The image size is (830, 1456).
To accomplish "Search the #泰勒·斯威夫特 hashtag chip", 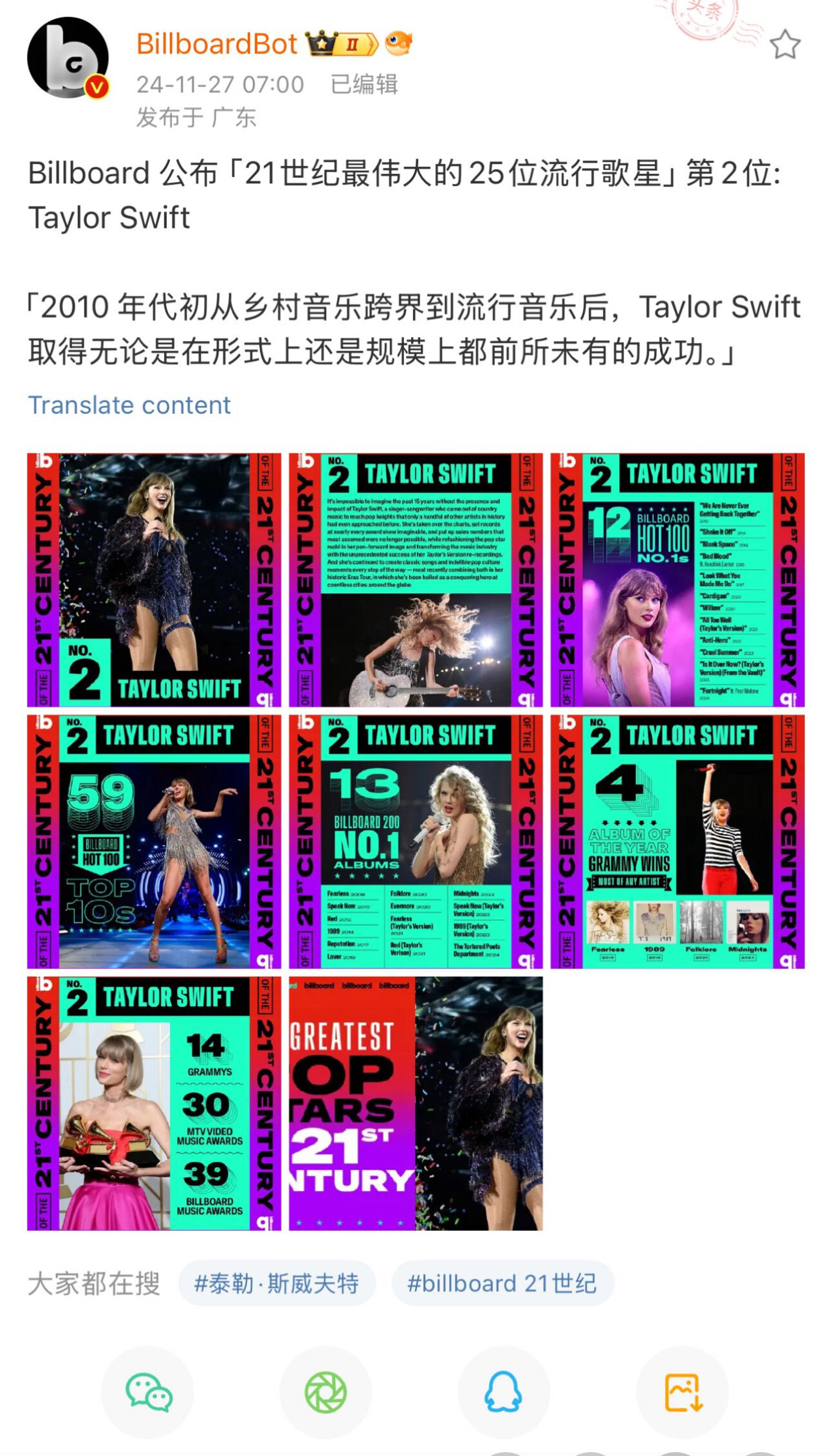I will point(277,1284).
